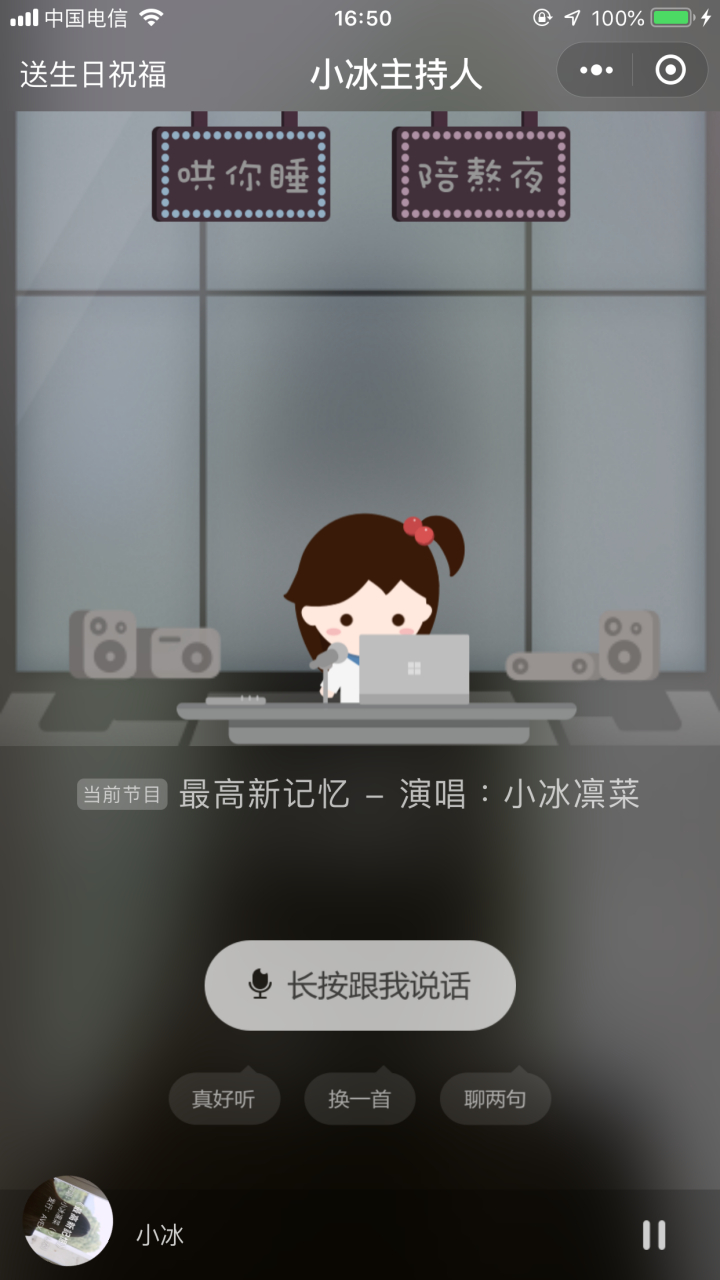Open the more options "..." menu icon

(596, 70)
